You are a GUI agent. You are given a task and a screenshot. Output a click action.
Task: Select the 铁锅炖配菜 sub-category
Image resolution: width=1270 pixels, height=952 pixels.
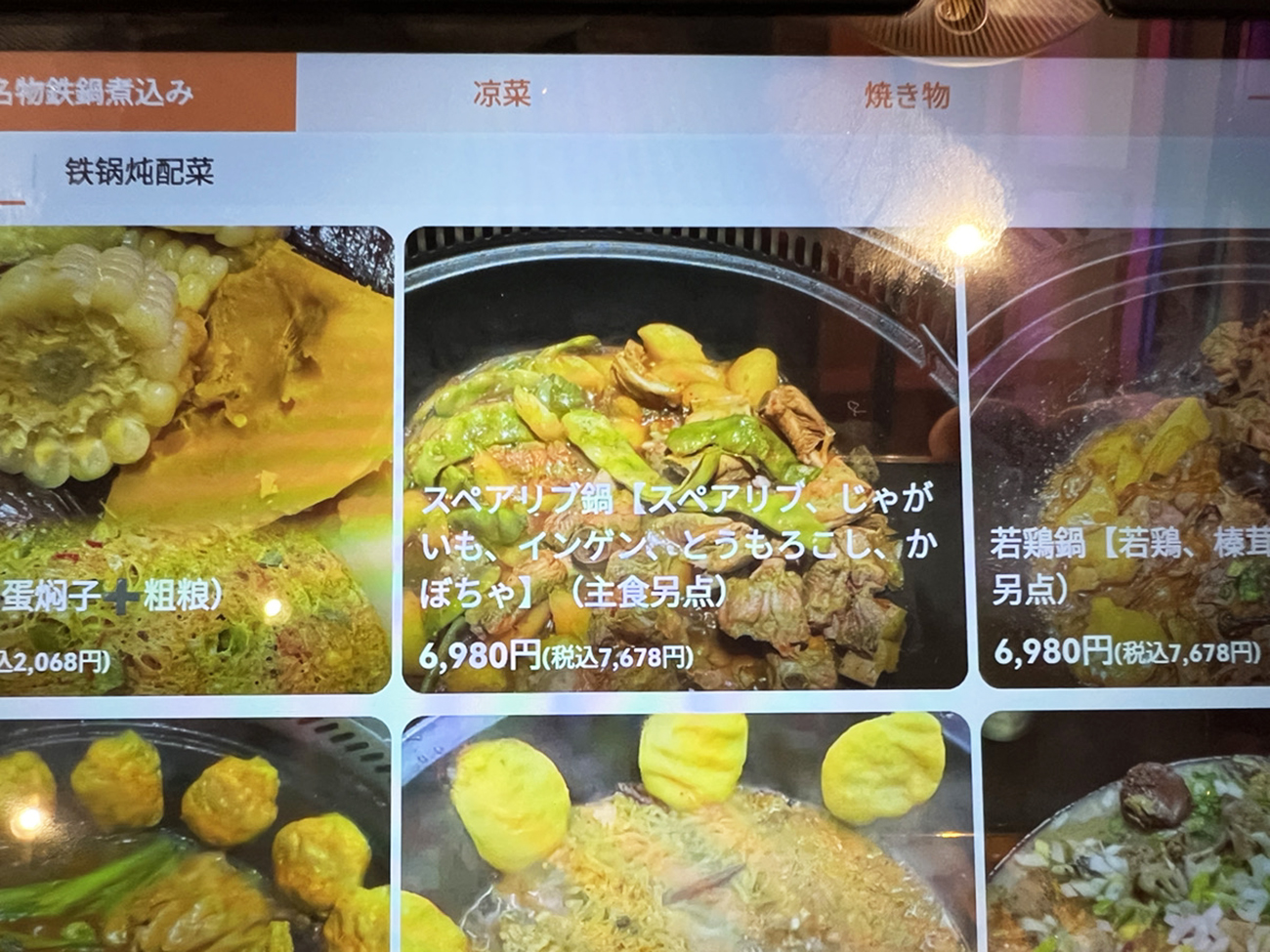(140, 173)
